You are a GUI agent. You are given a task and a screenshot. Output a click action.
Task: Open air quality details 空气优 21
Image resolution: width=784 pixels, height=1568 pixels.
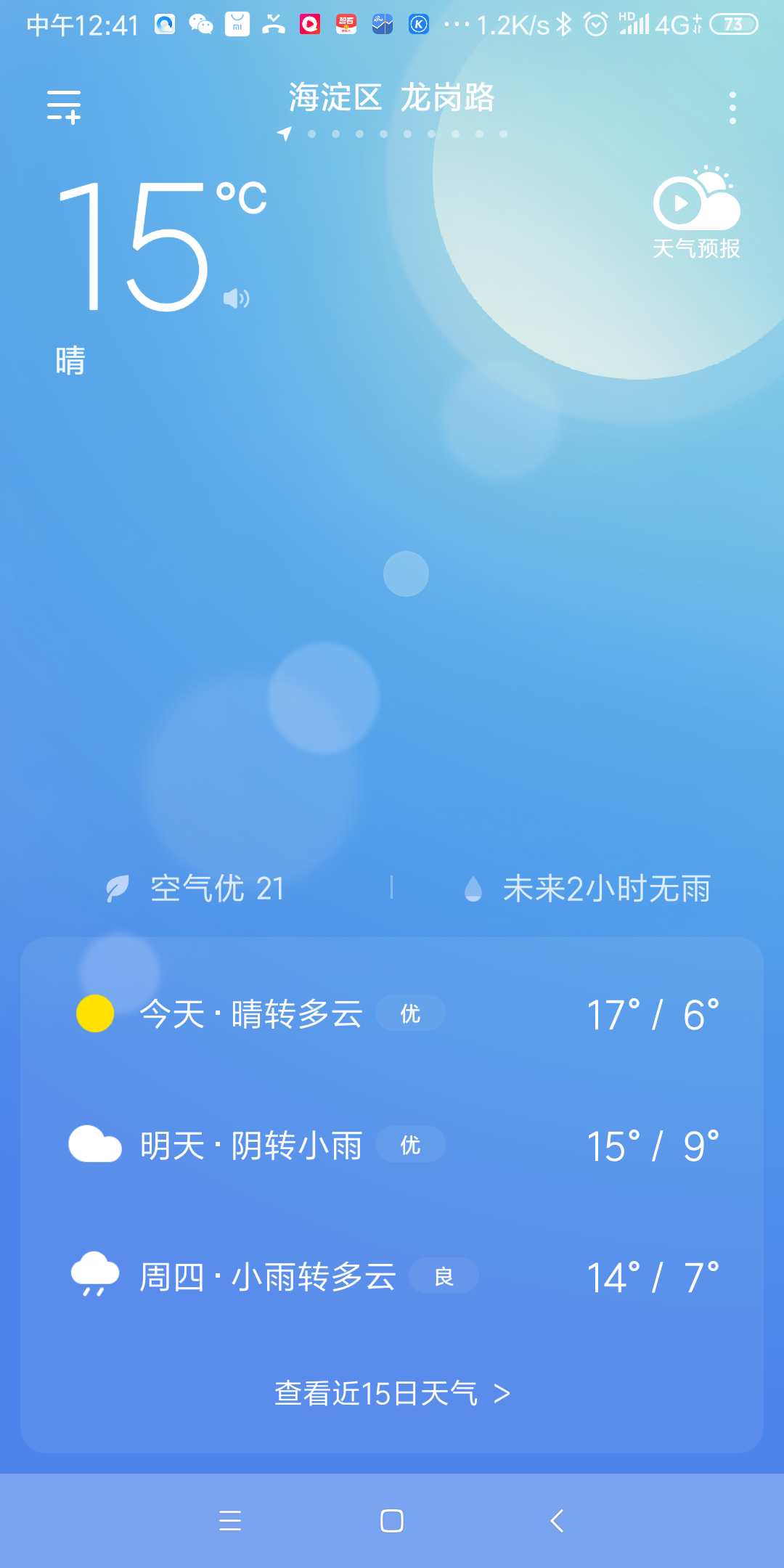196,889
